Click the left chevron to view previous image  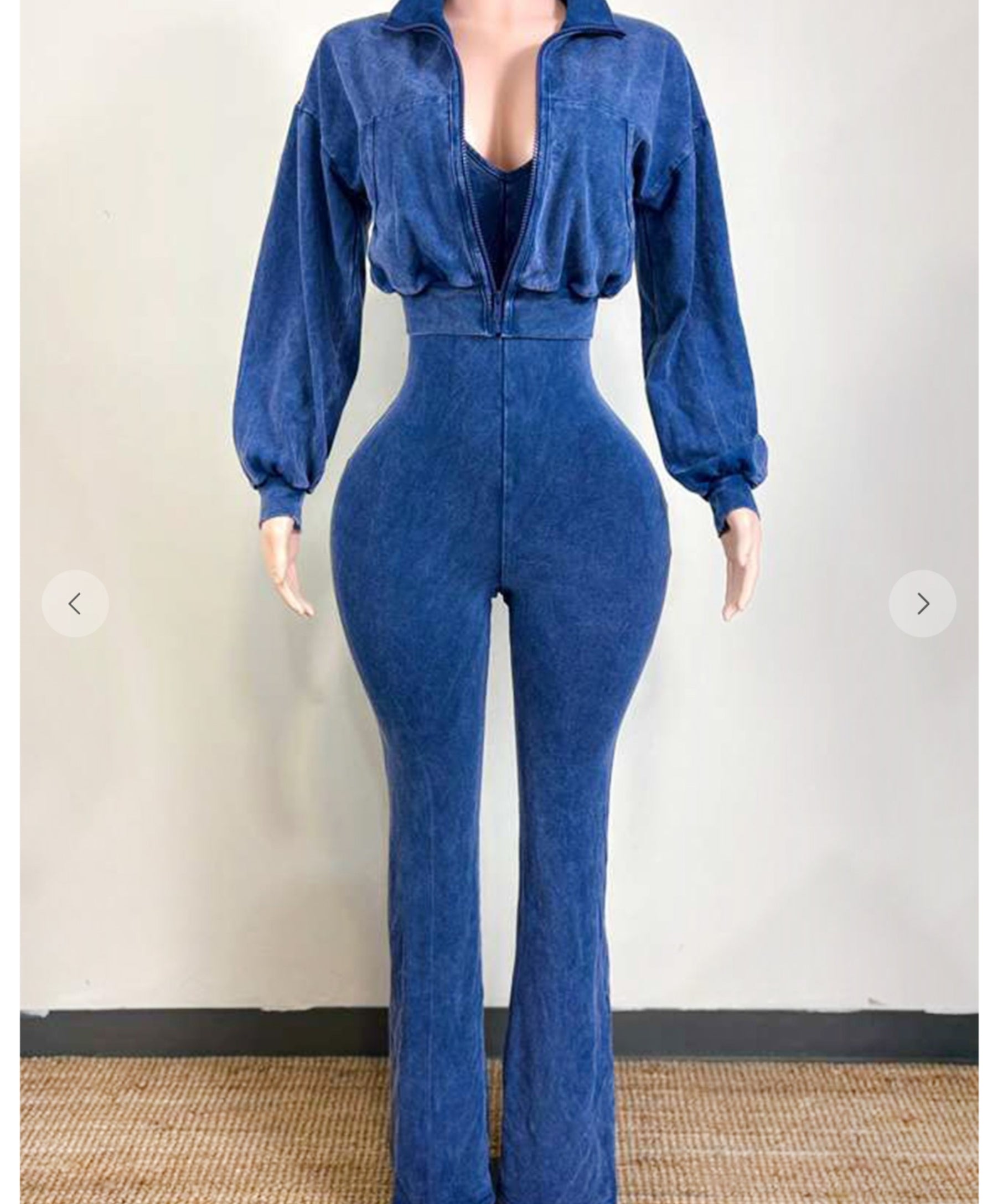pos(75,603)
